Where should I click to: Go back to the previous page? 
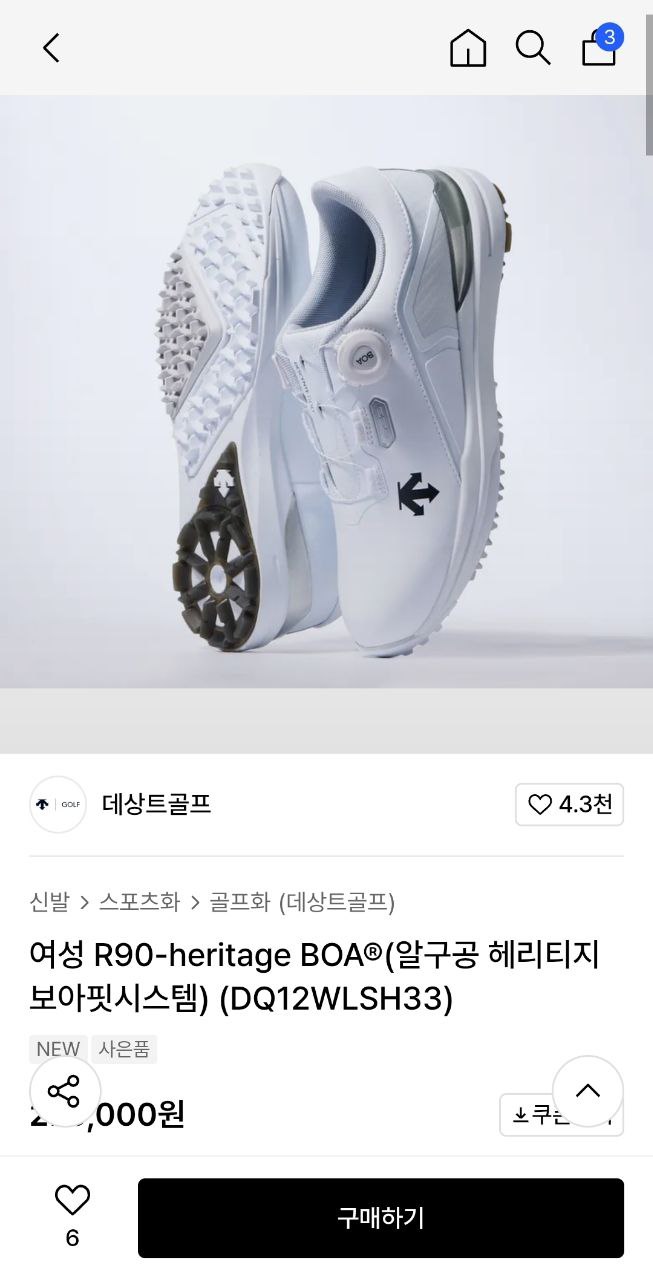point(51,47)
